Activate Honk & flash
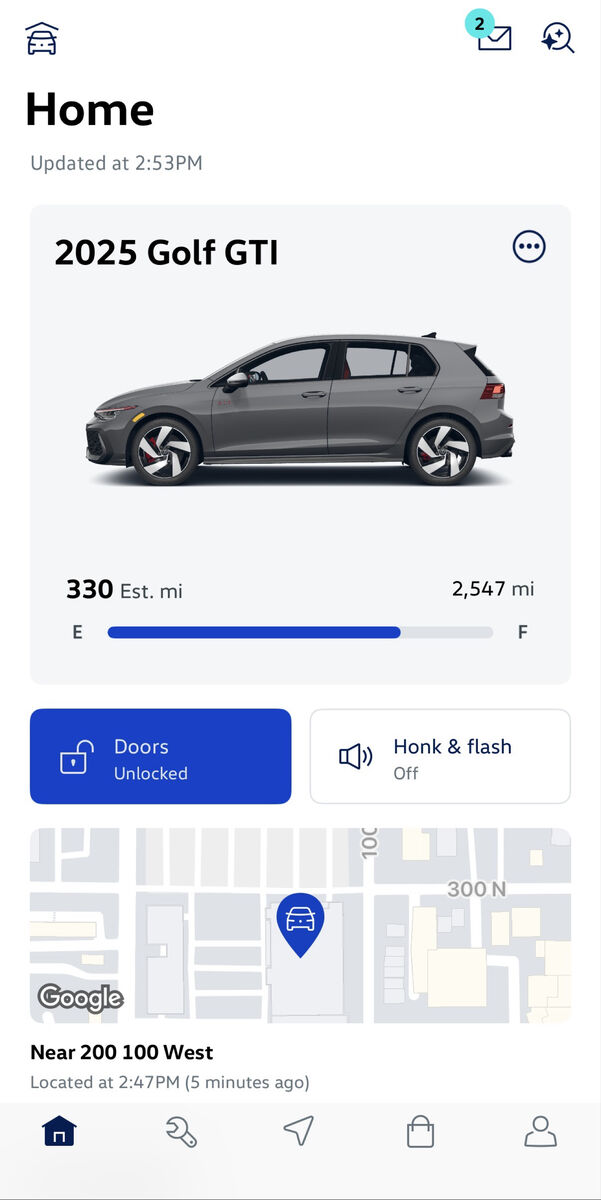Screen dimensions: 601x1200 tap(440, 756)
